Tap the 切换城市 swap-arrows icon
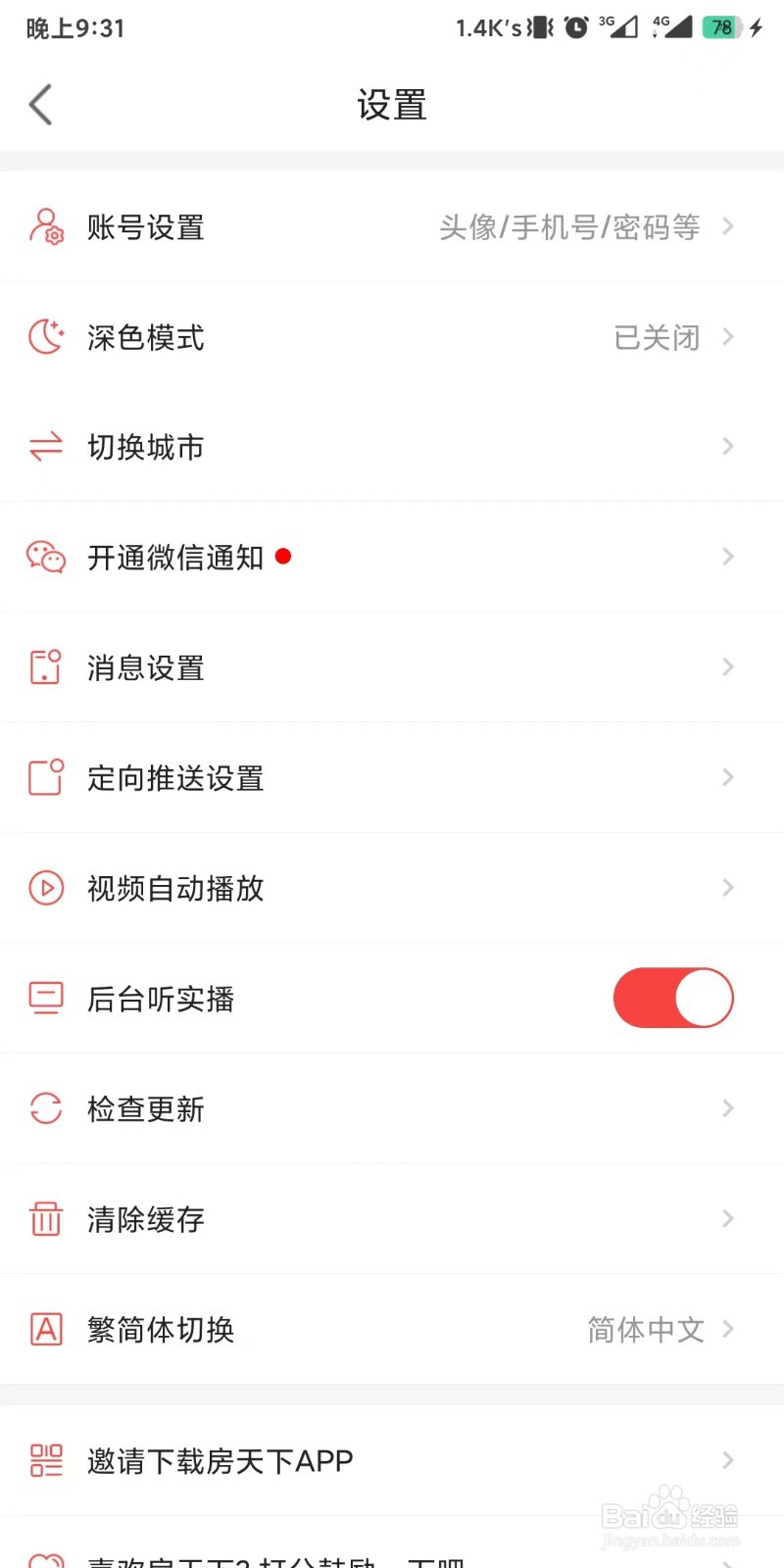The image size is (784, 1568). point(45,447)
